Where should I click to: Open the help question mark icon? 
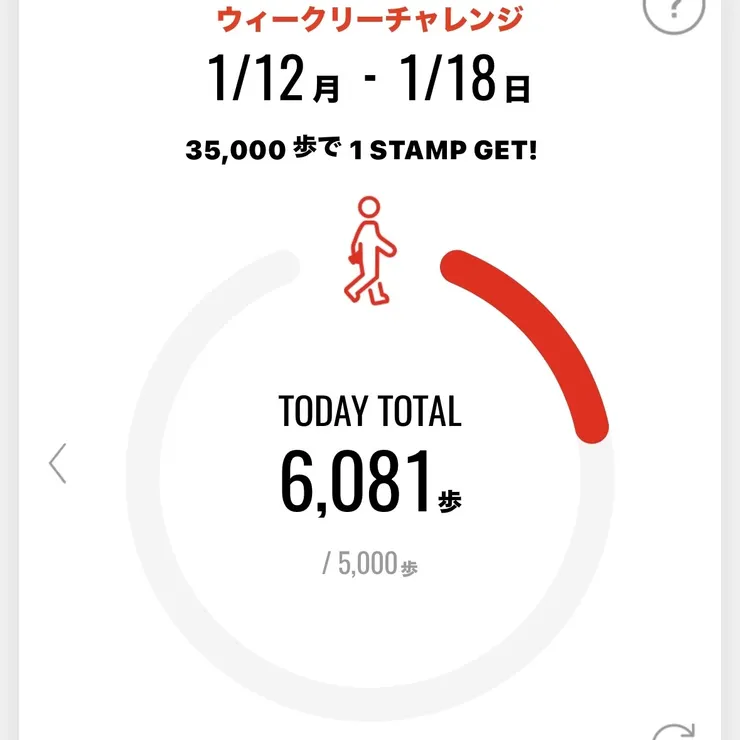coord(673,12)
